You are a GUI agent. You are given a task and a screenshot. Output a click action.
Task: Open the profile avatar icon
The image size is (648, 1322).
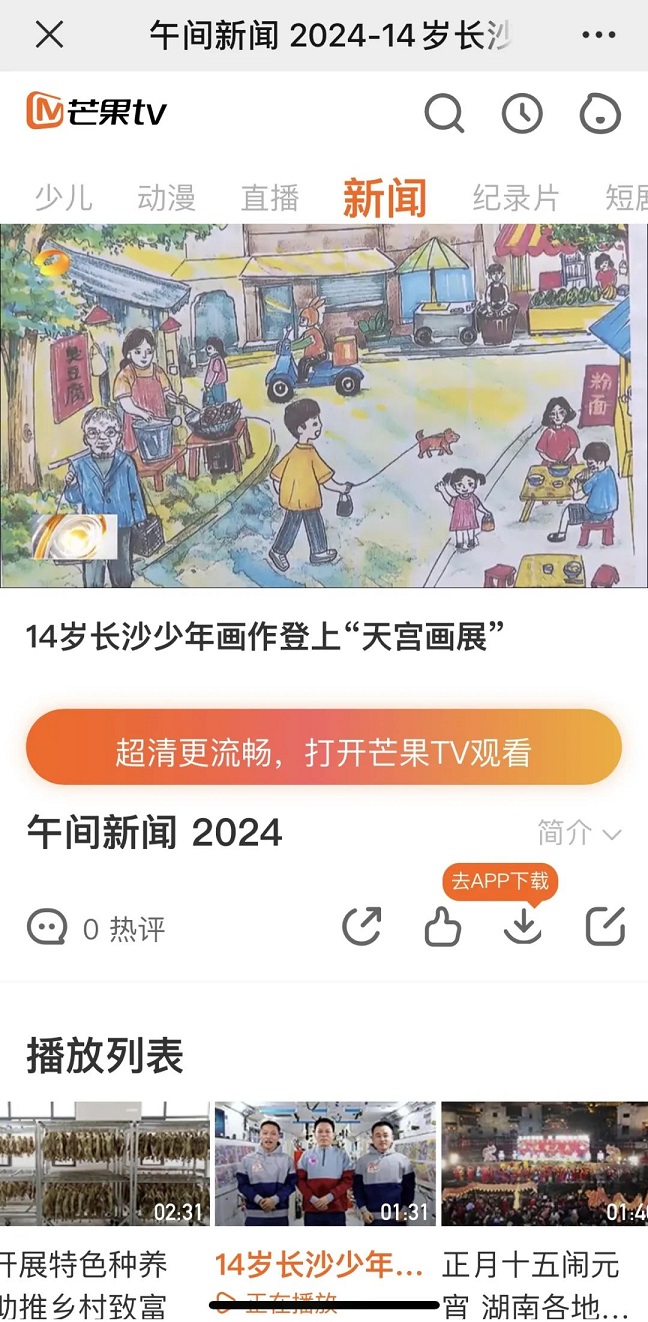point(600,113)
